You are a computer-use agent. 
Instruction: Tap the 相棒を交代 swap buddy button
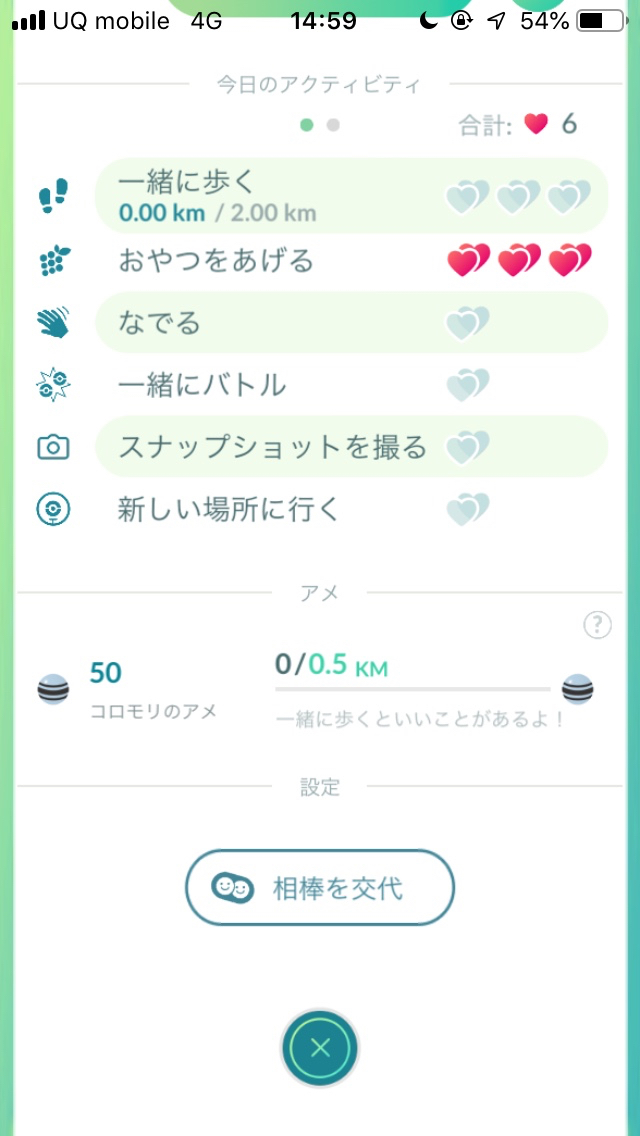[320, 887]
